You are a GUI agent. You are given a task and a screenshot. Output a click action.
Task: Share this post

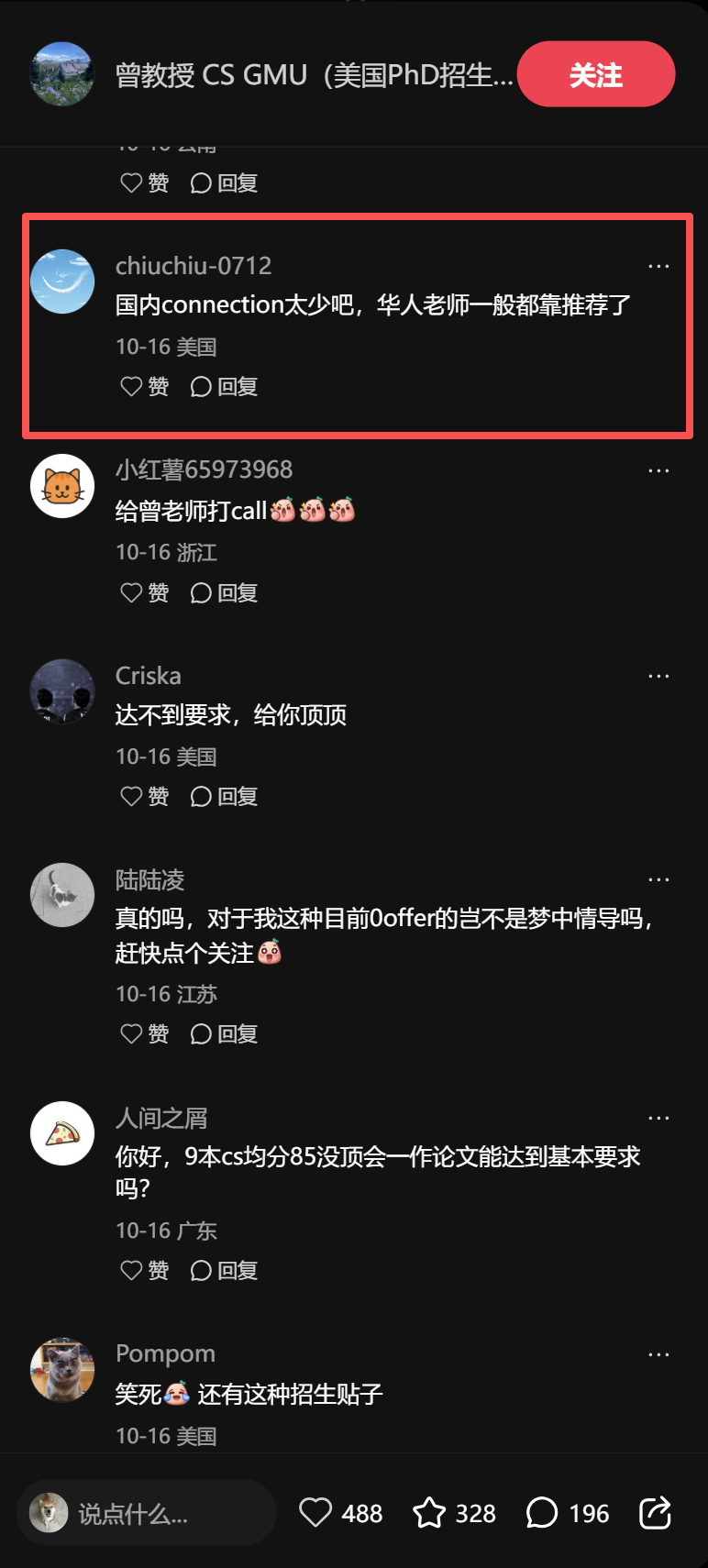[x=655, y=1513]
